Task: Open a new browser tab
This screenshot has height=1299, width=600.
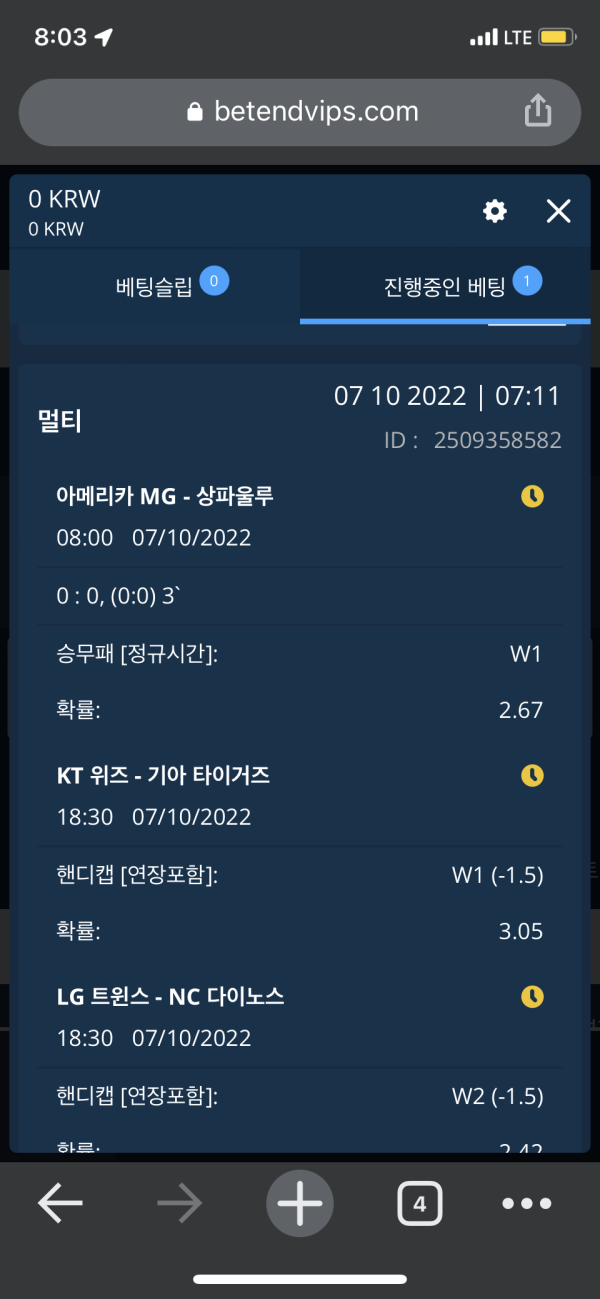Action: tap(300, 1204)
